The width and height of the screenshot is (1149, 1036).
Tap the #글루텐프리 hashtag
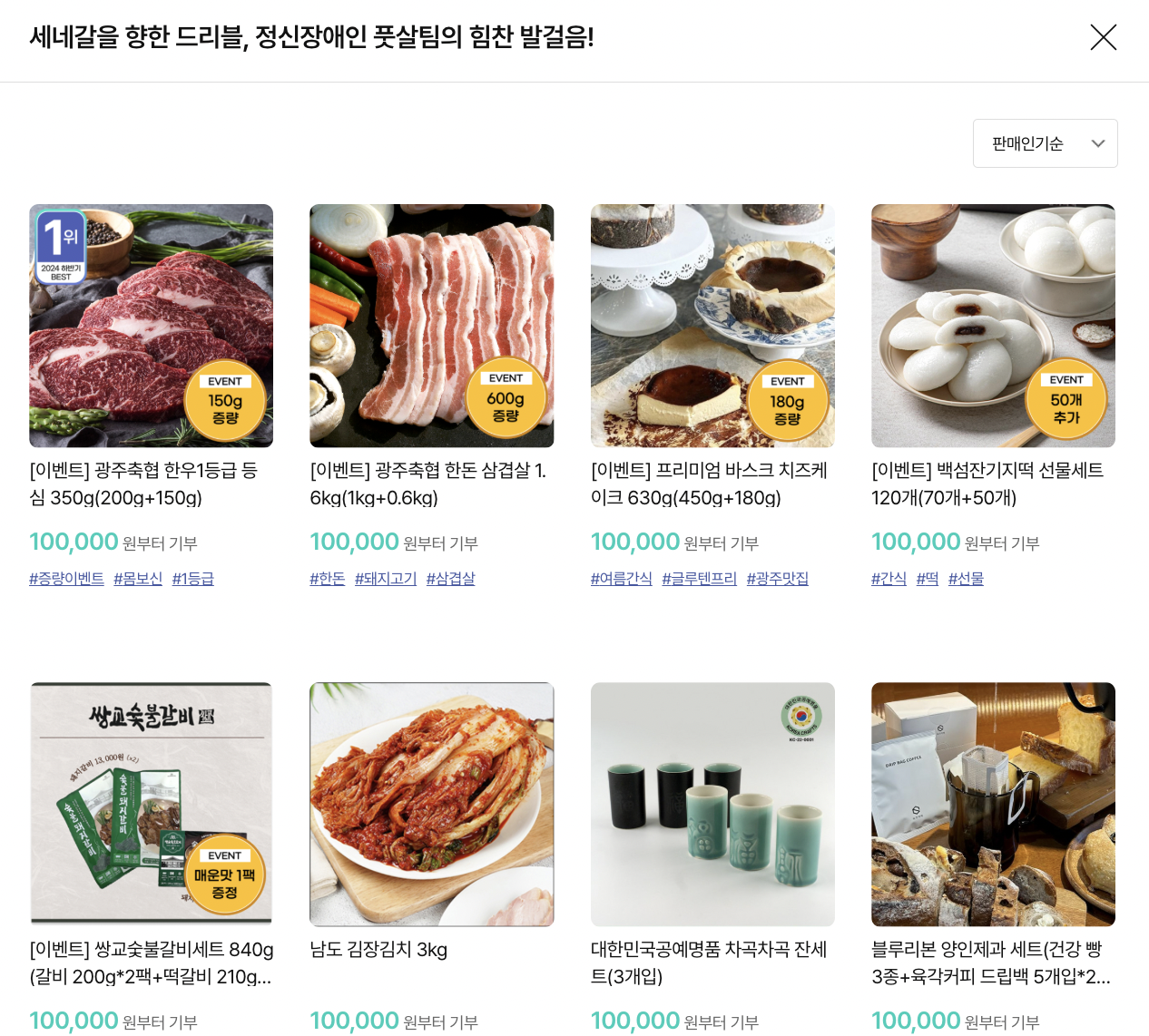pos(699,579)
